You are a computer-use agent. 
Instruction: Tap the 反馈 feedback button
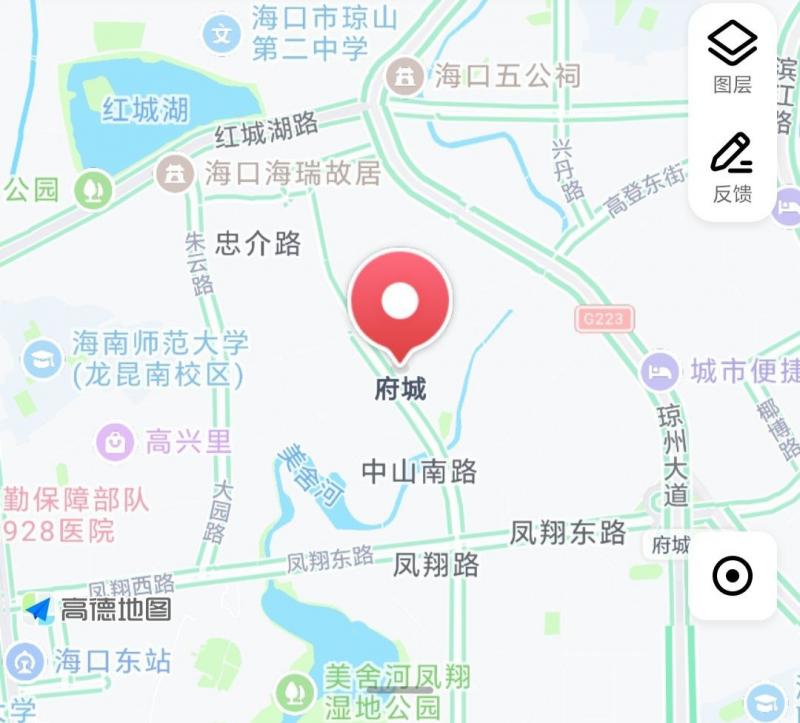click(x=732, y=166)
